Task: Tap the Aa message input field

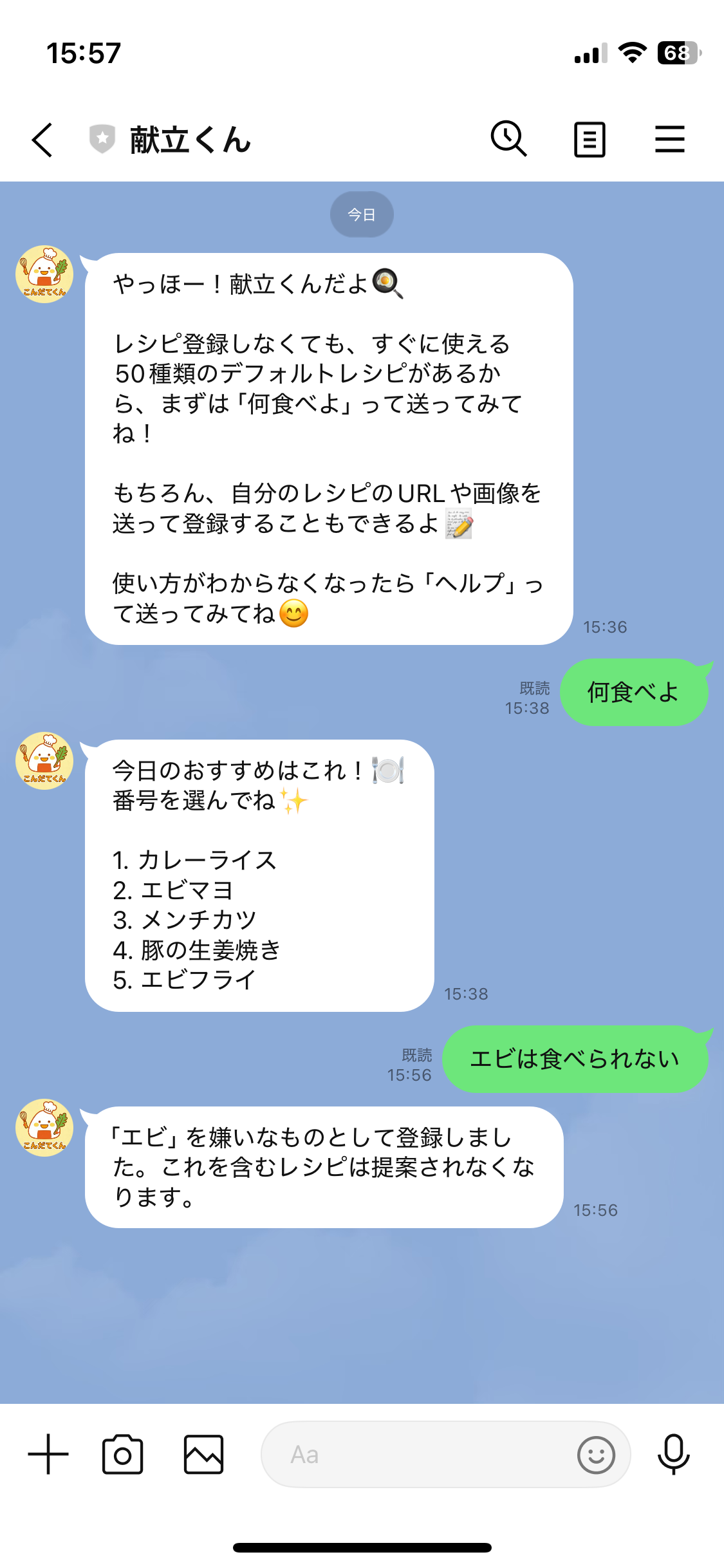Action: tap(399, 1455)
